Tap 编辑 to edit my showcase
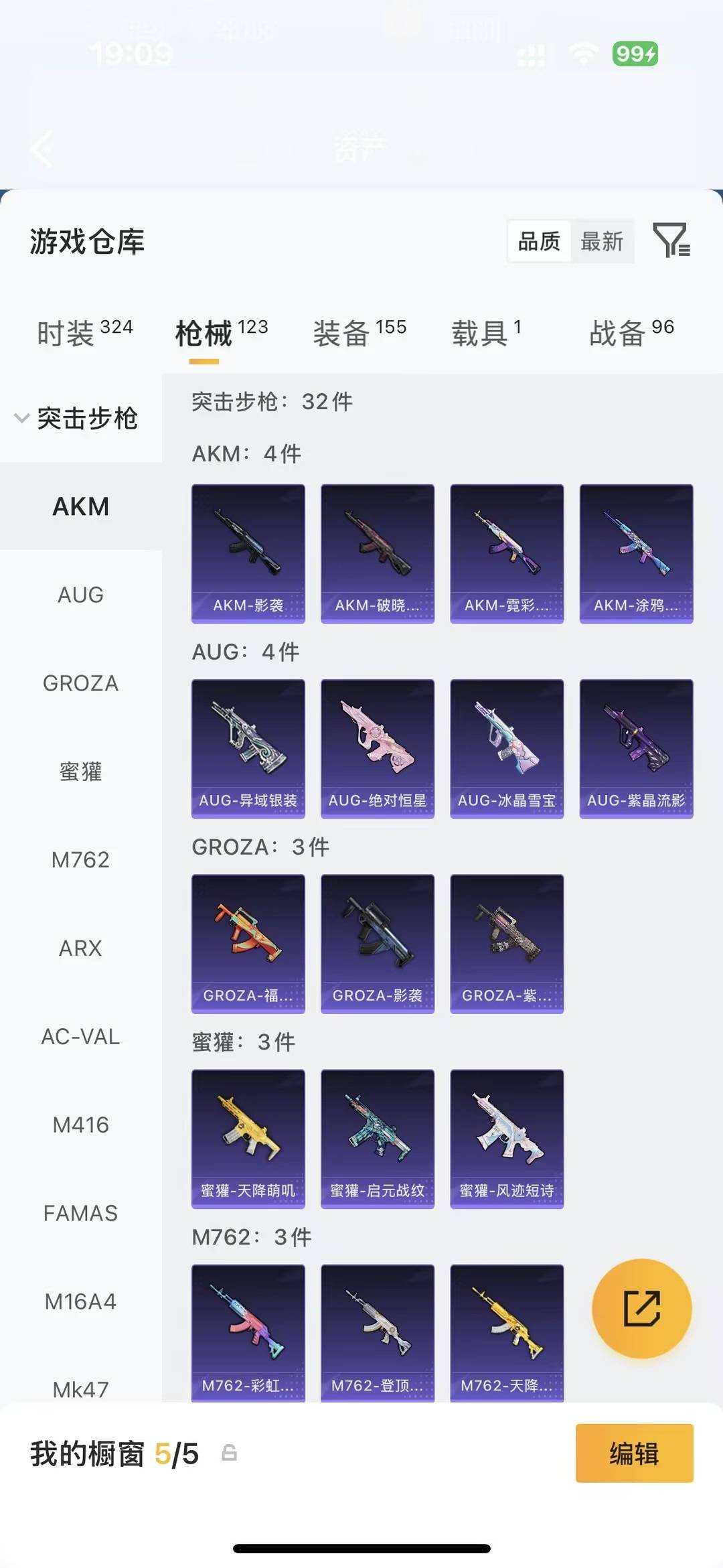Screen dimensions: 723x1568 [x=635, y=1453]
